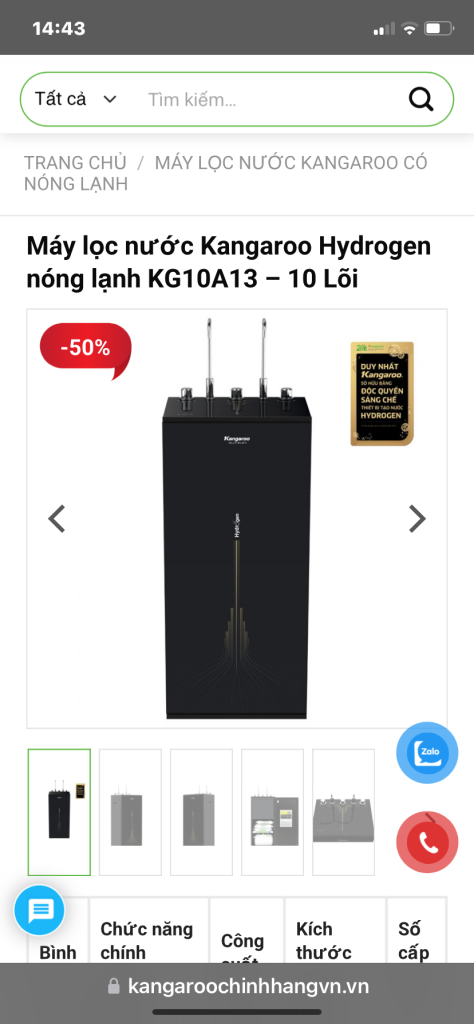Screen dimensions: 474x1024
Task: Select the top-view faucets thumbnail
Action: click(x=343, y=812)
